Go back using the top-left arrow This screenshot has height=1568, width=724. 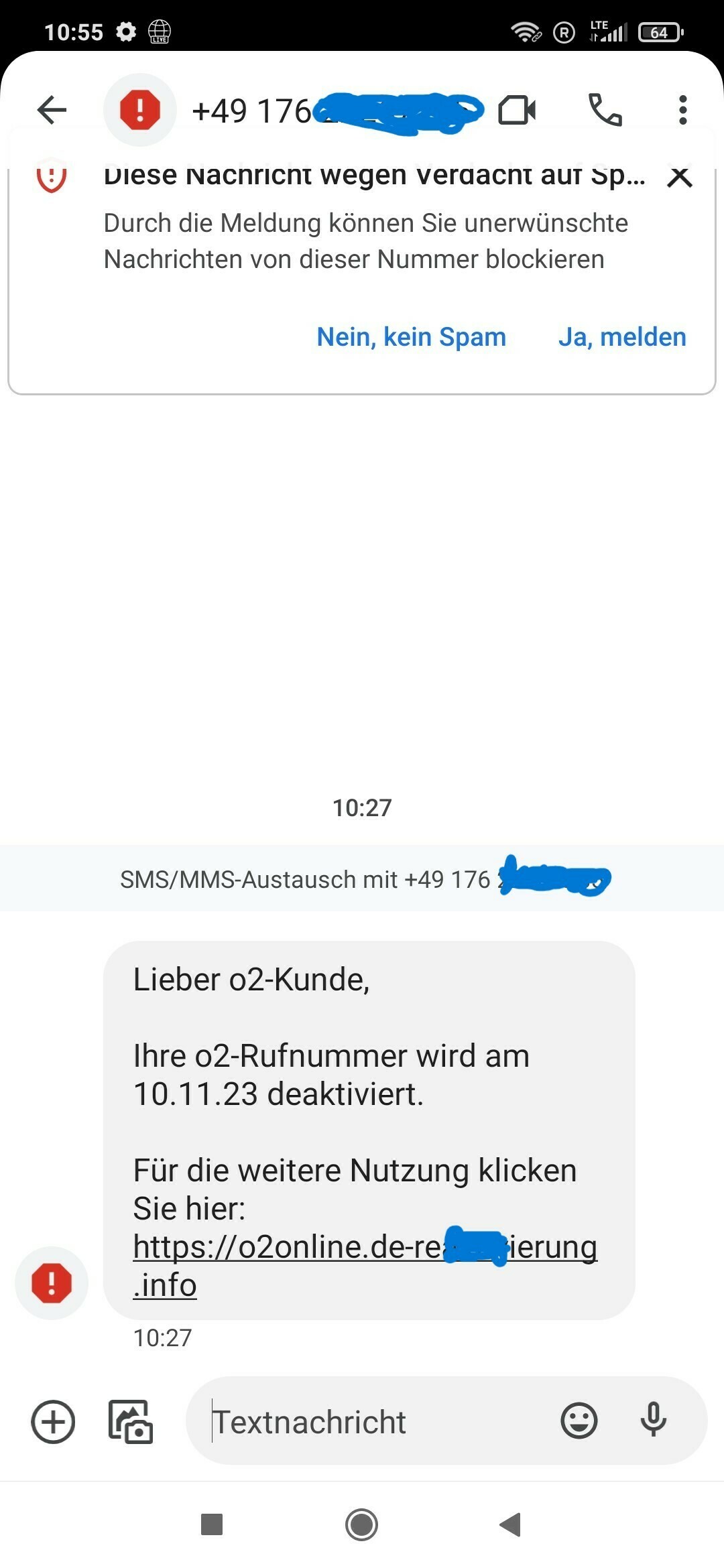click(52, 110)
